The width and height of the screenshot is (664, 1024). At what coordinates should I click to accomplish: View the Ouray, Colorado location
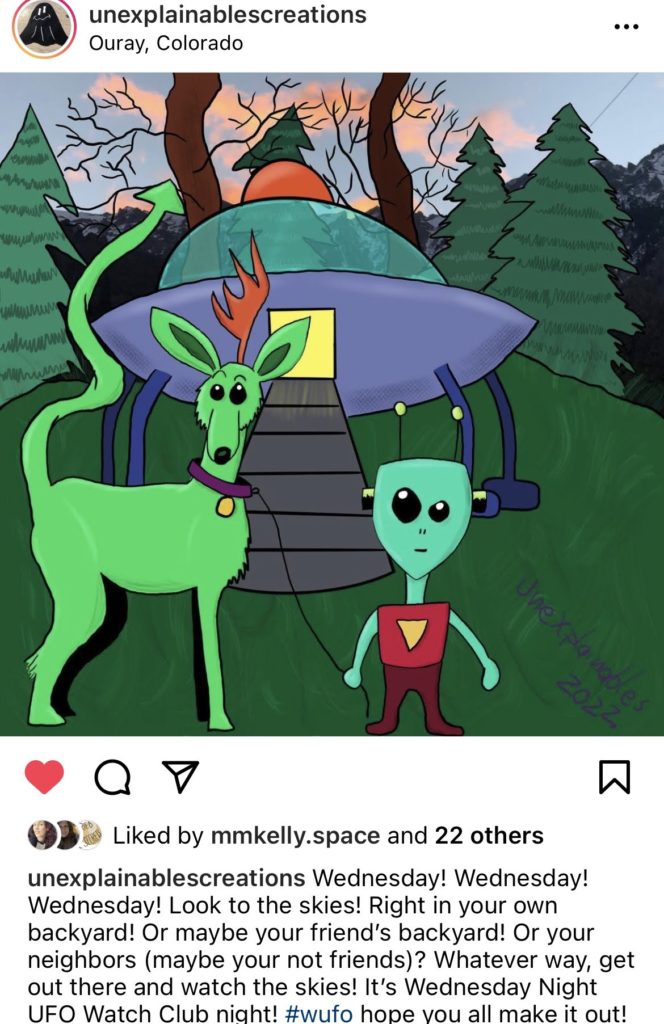coord(166,44)
